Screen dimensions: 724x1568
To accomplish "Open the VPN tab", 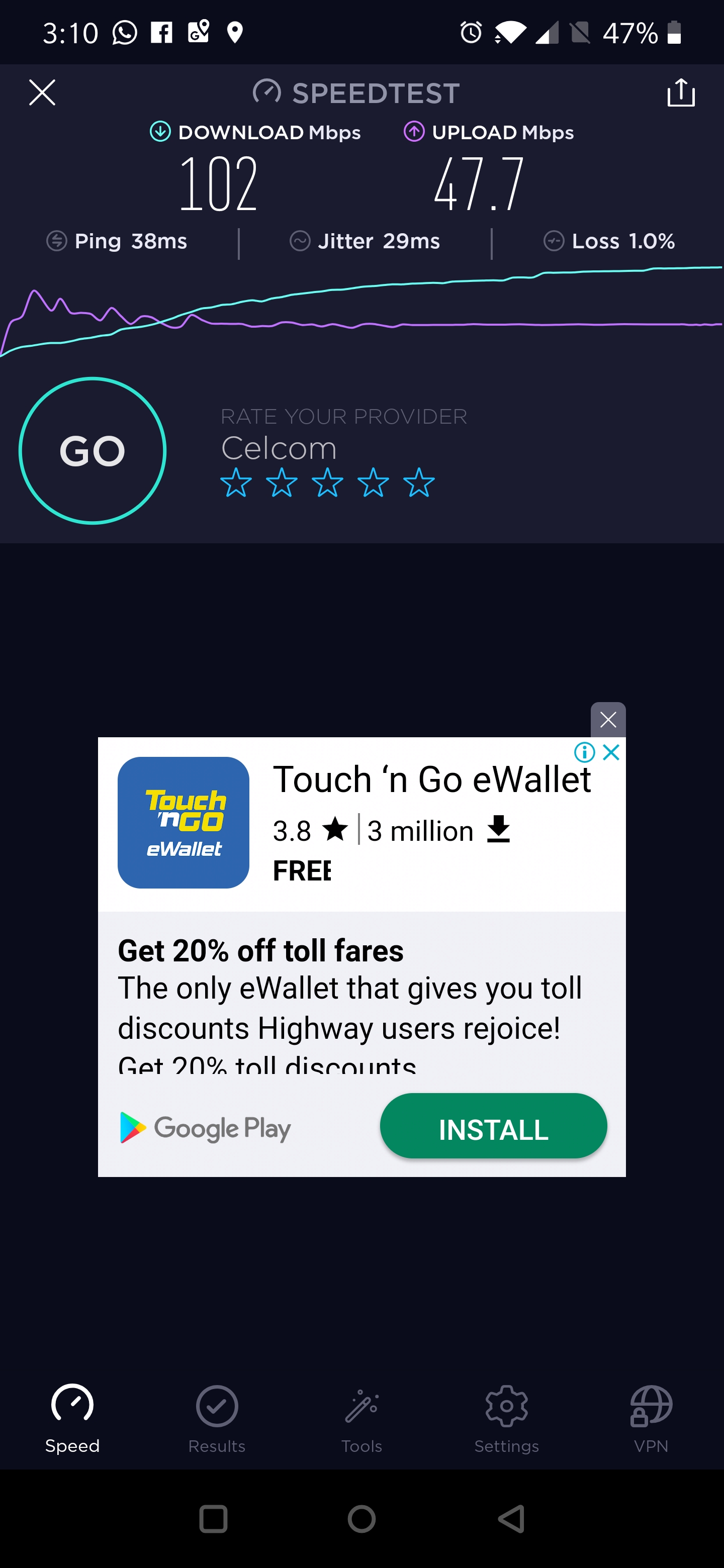I will coord(651,1419).
